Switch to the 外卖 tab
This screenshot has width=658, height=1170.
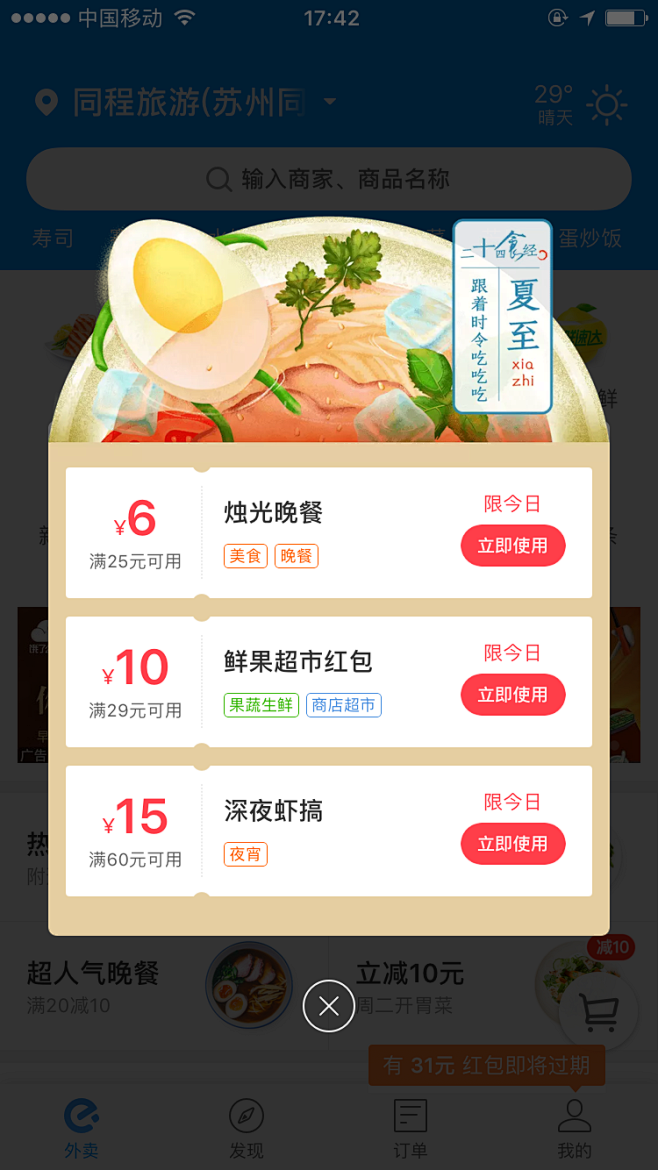tap(82, 1127)
